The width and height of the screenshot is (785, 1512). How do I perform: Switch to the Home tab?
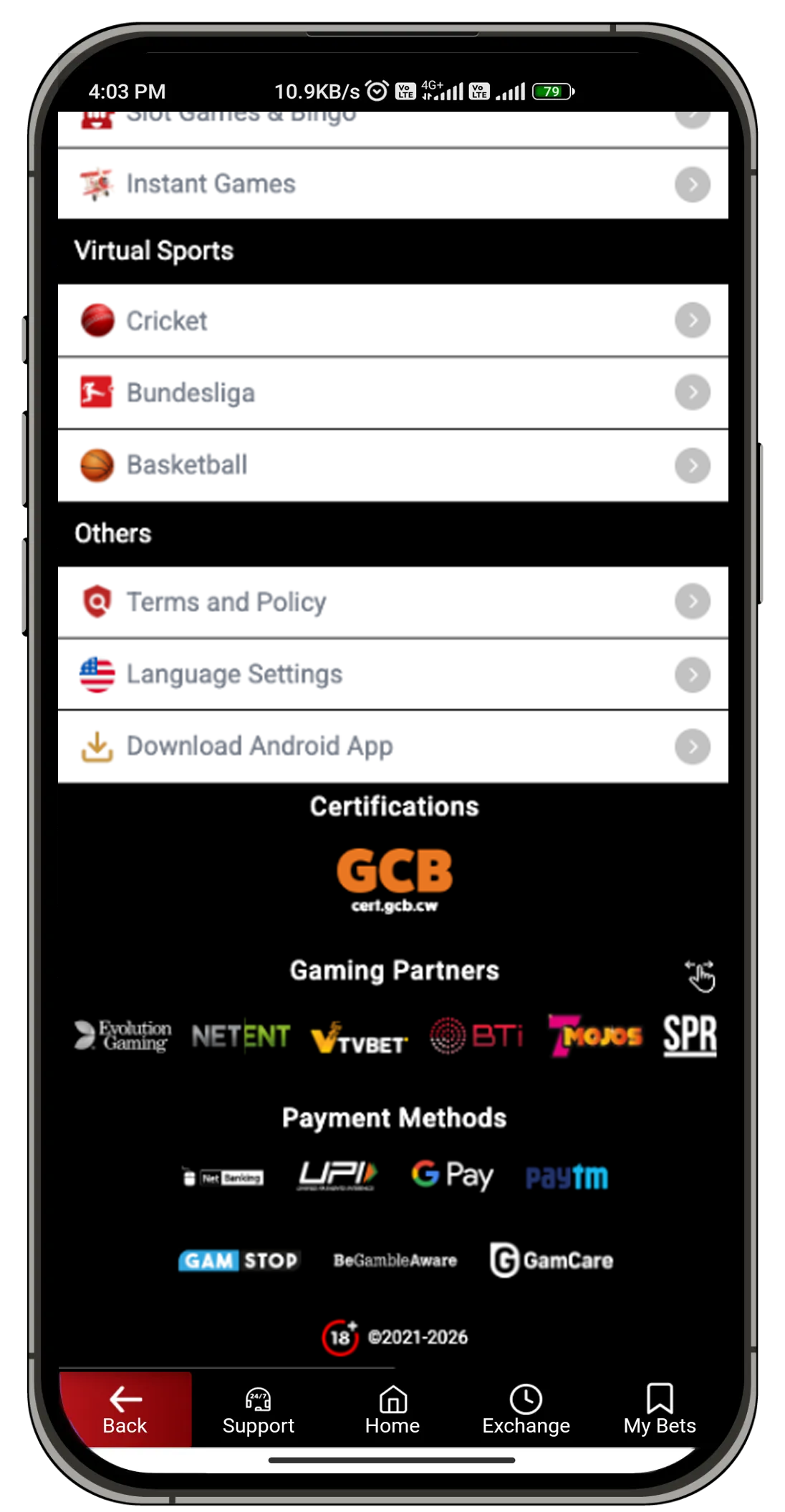[x=393, y=1410]
